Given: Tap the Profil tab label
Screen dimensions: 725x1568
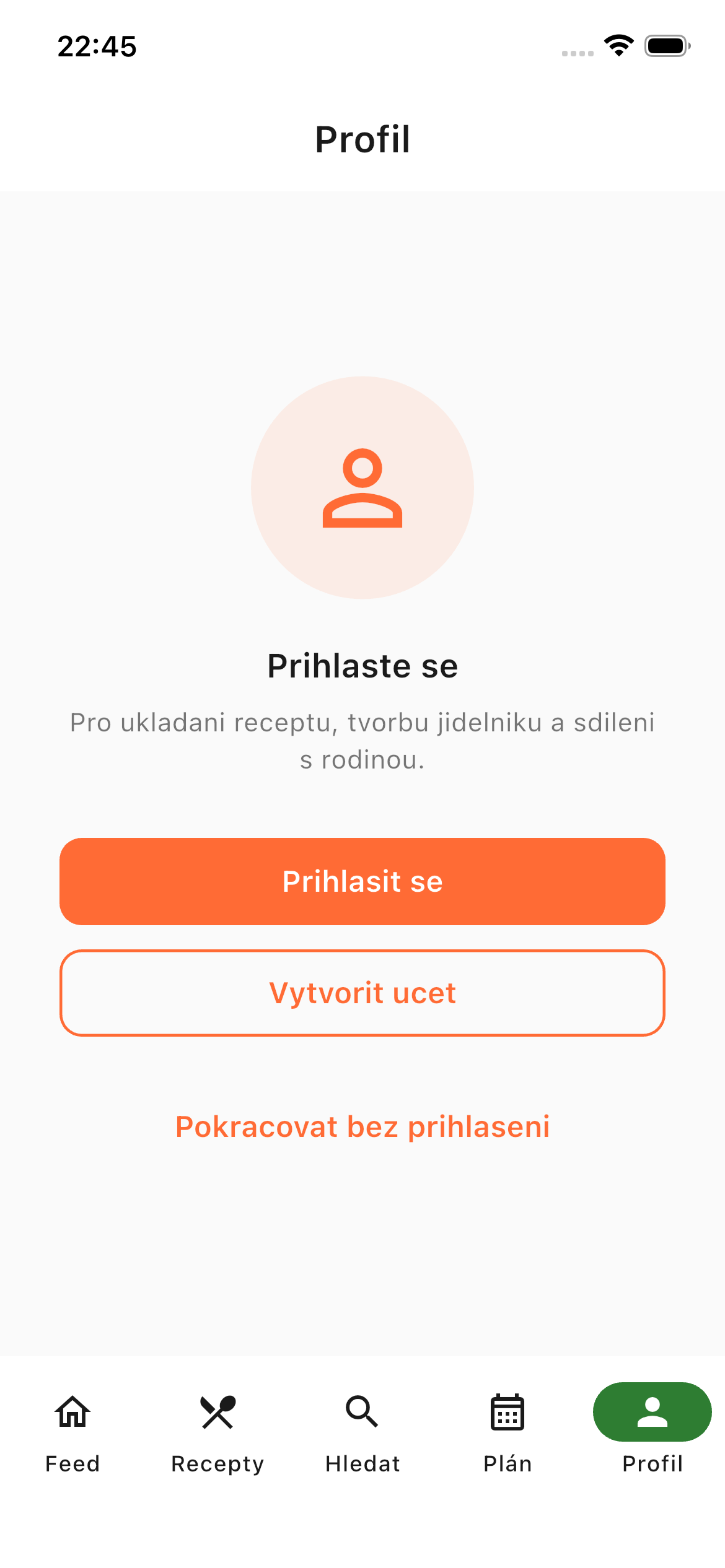Looking at the screenshot, I should tap(652, 1464).
